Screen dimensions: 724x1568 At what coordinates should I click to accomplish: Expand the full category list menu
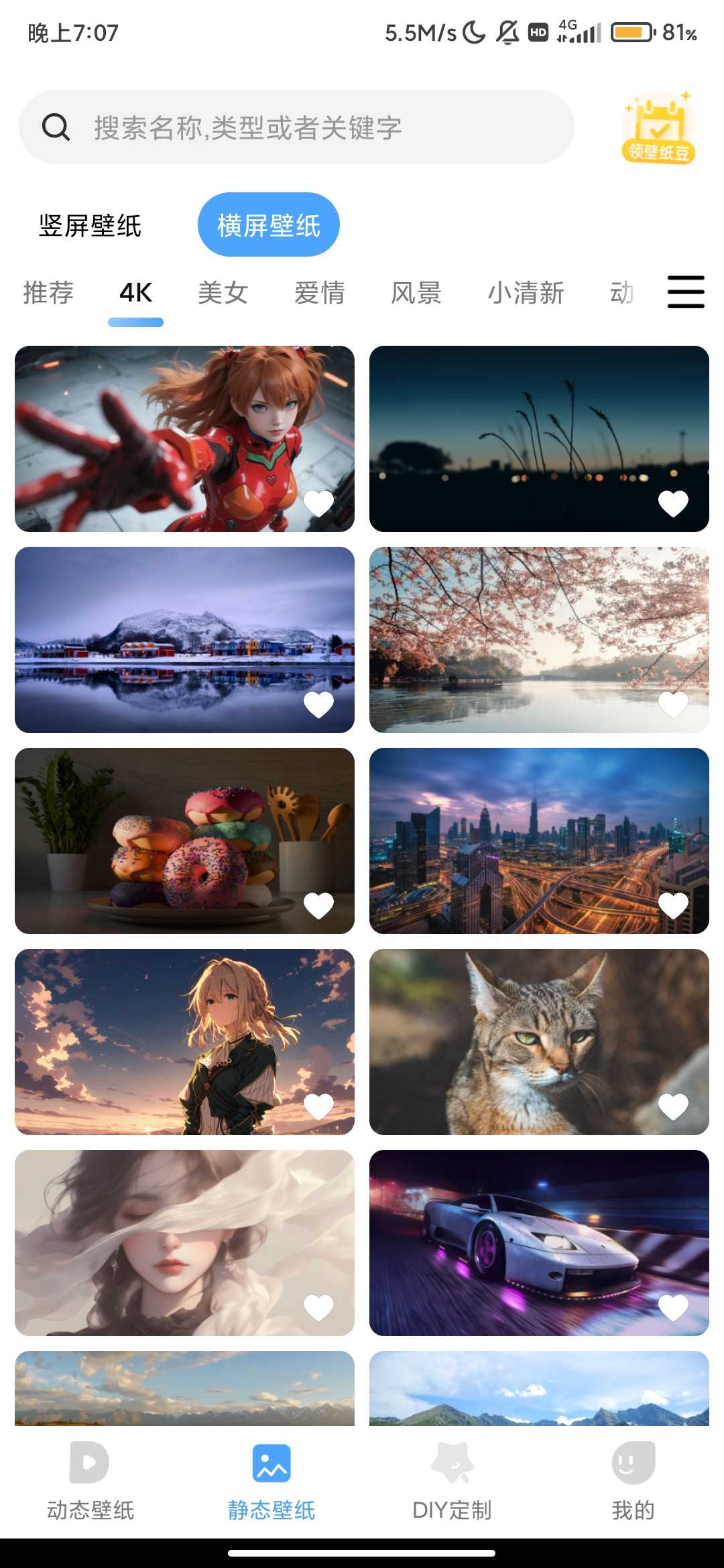685,292
